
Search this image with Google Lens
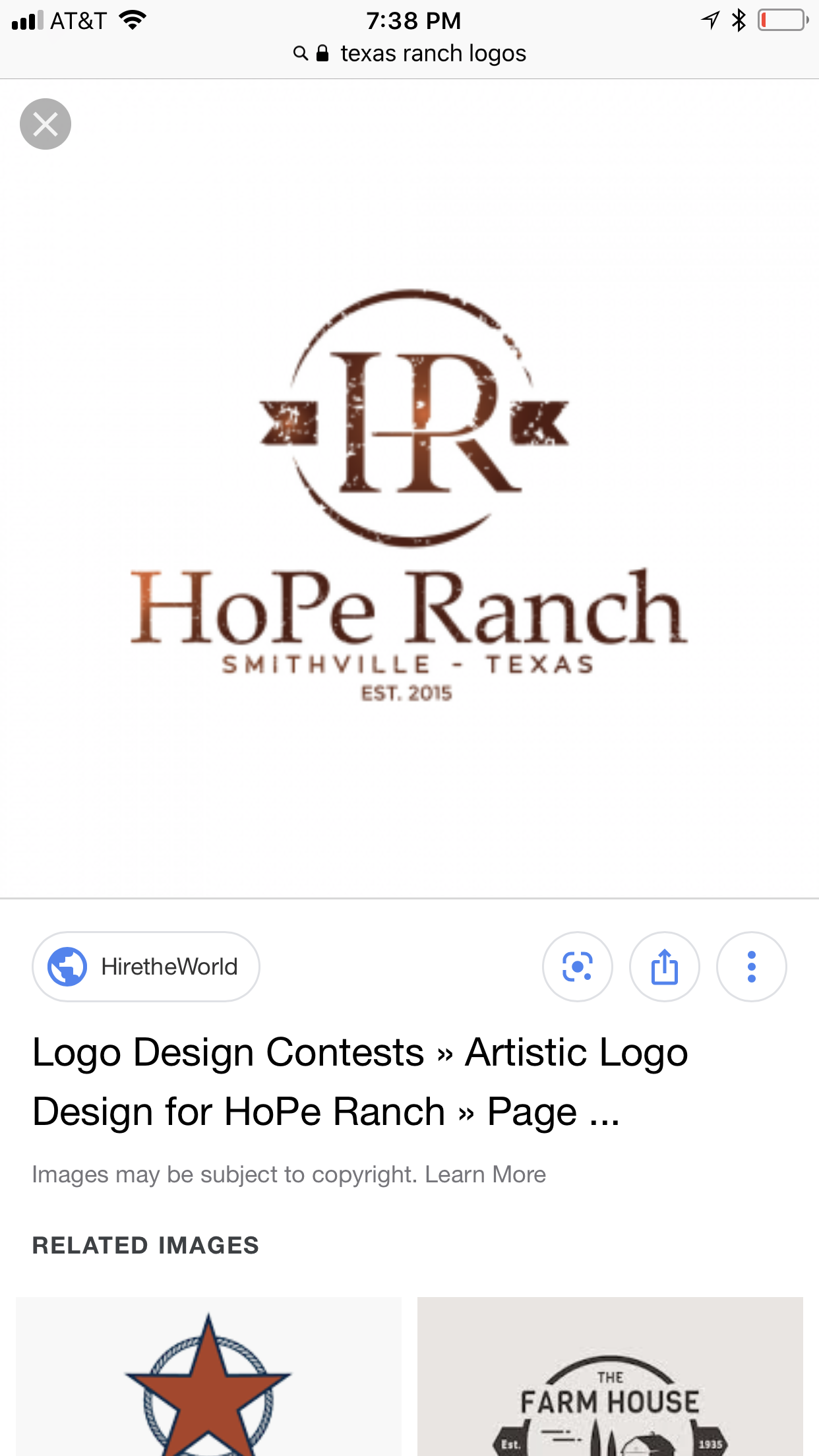coord(577,967)
